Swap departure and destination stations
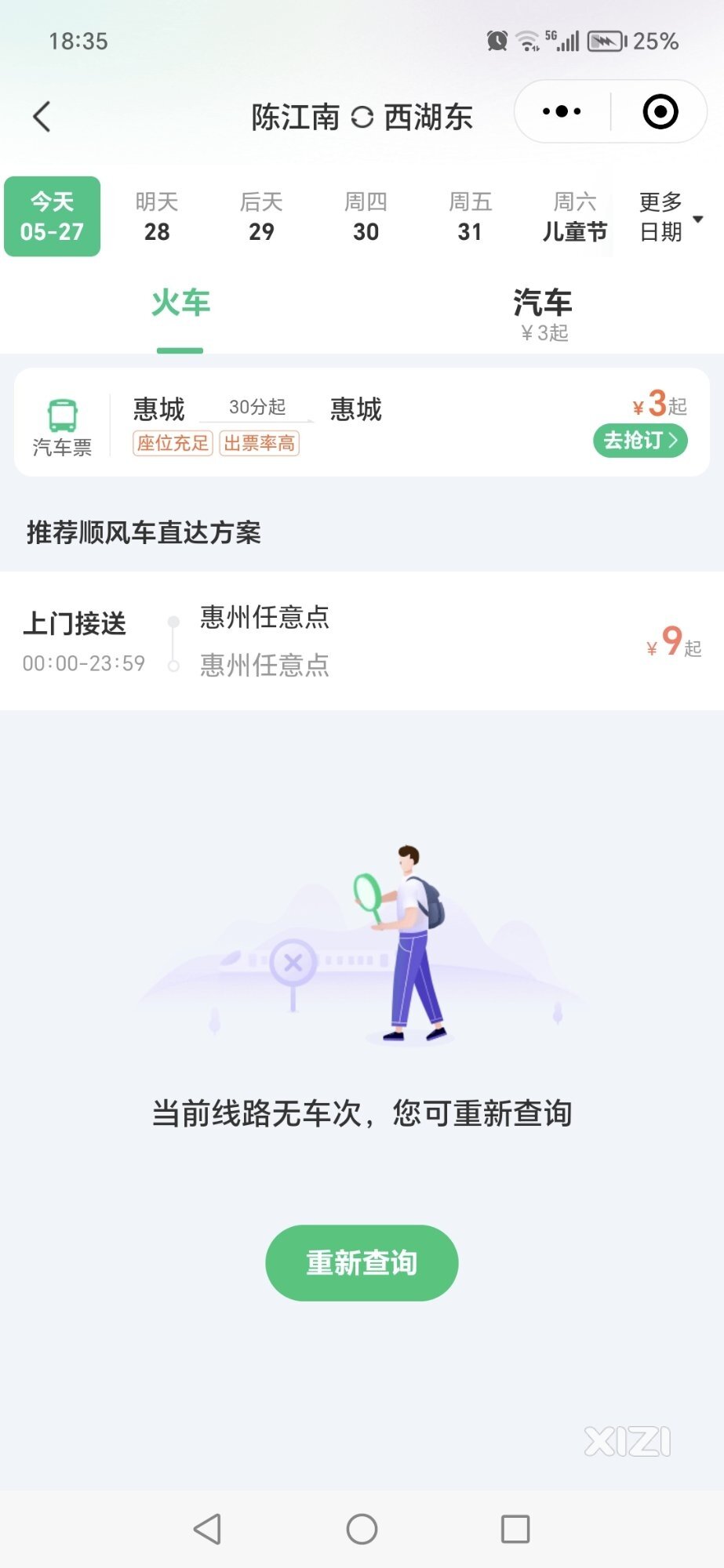Viewport: 724px width, 1568px height. coord(362,118)
